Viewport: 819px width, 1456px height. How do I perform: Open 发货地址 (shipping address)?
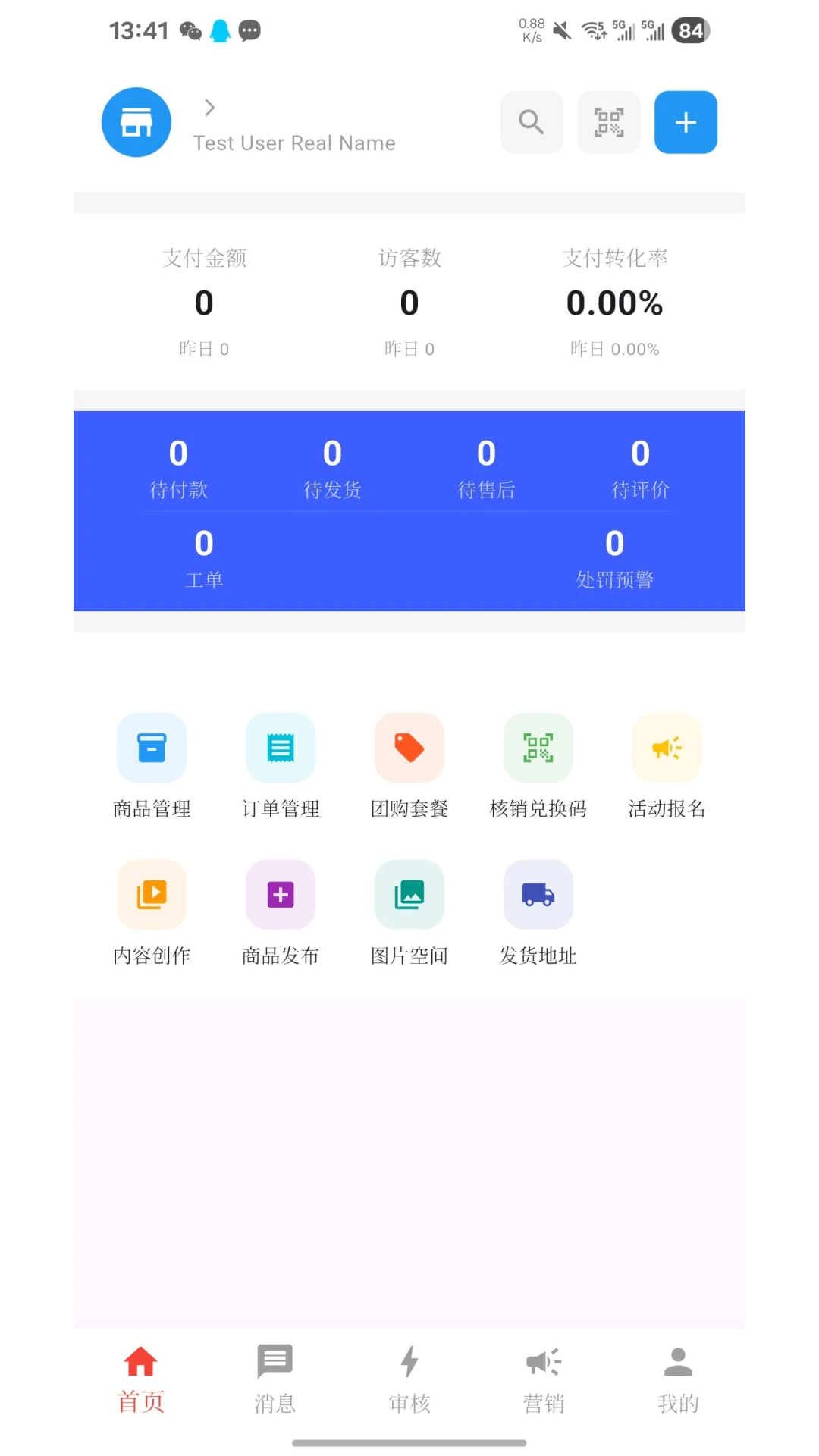pyautogui.click(x=538, y=912)
